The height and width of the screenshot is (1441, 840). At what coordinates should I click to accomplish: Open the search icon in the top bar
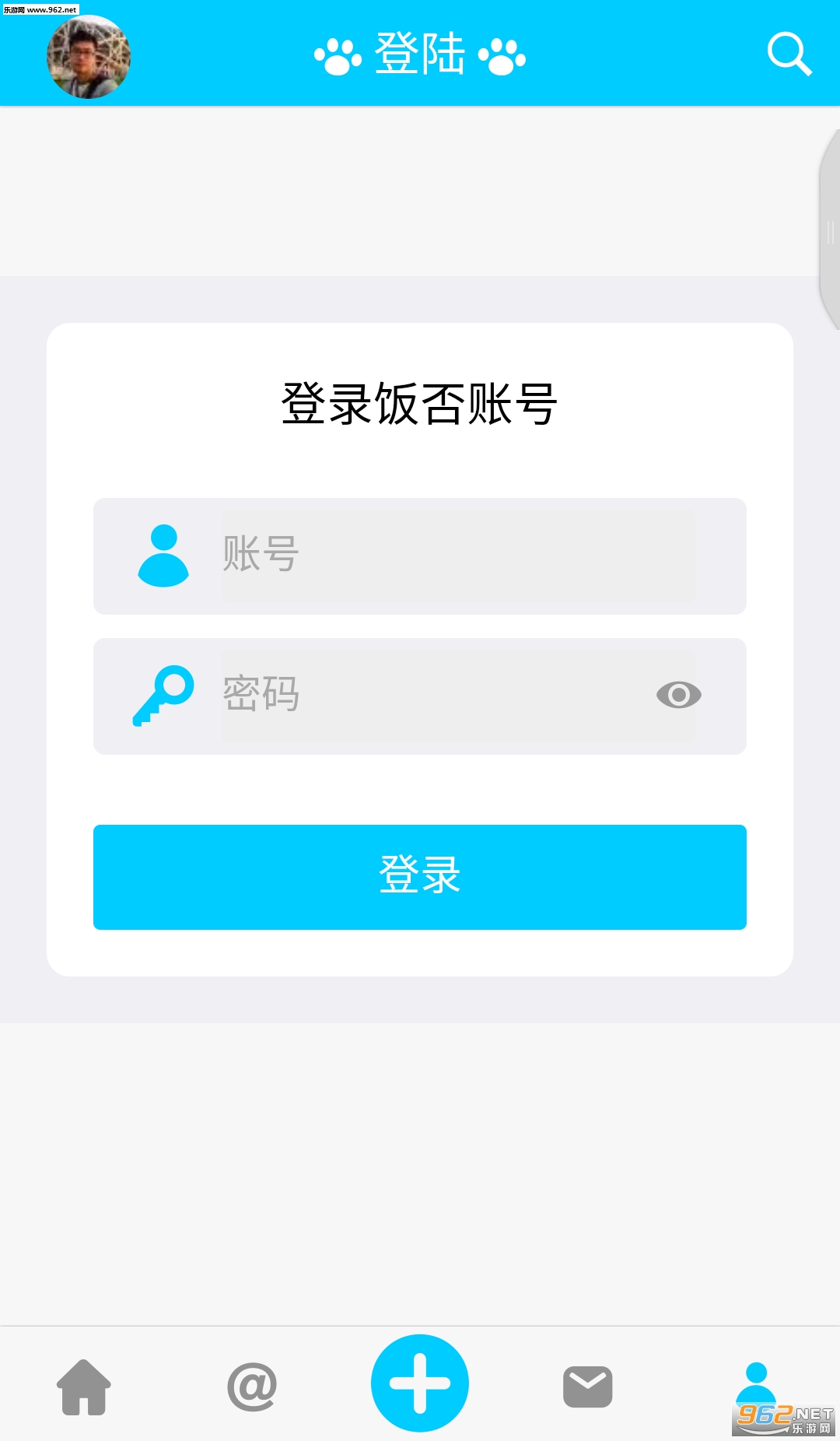tap(789, 54)
